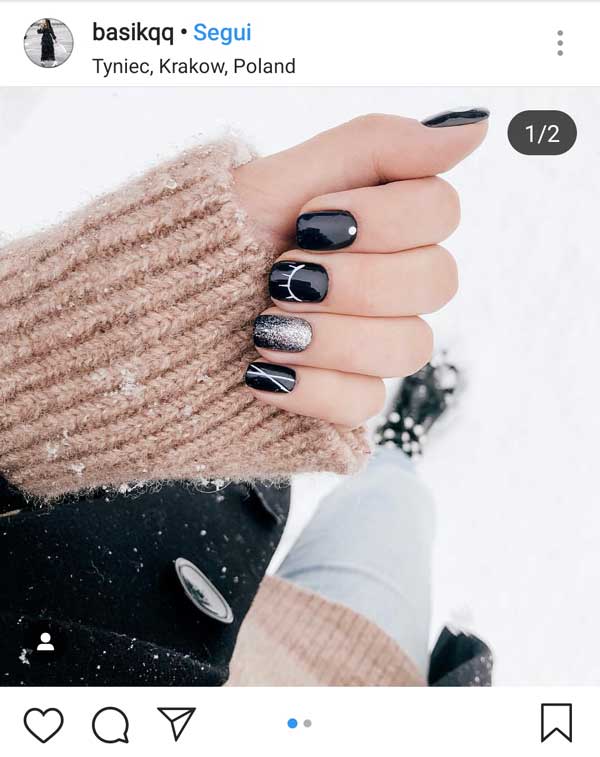
Task: Open the post overflow menu
Action: coord(559,43)
